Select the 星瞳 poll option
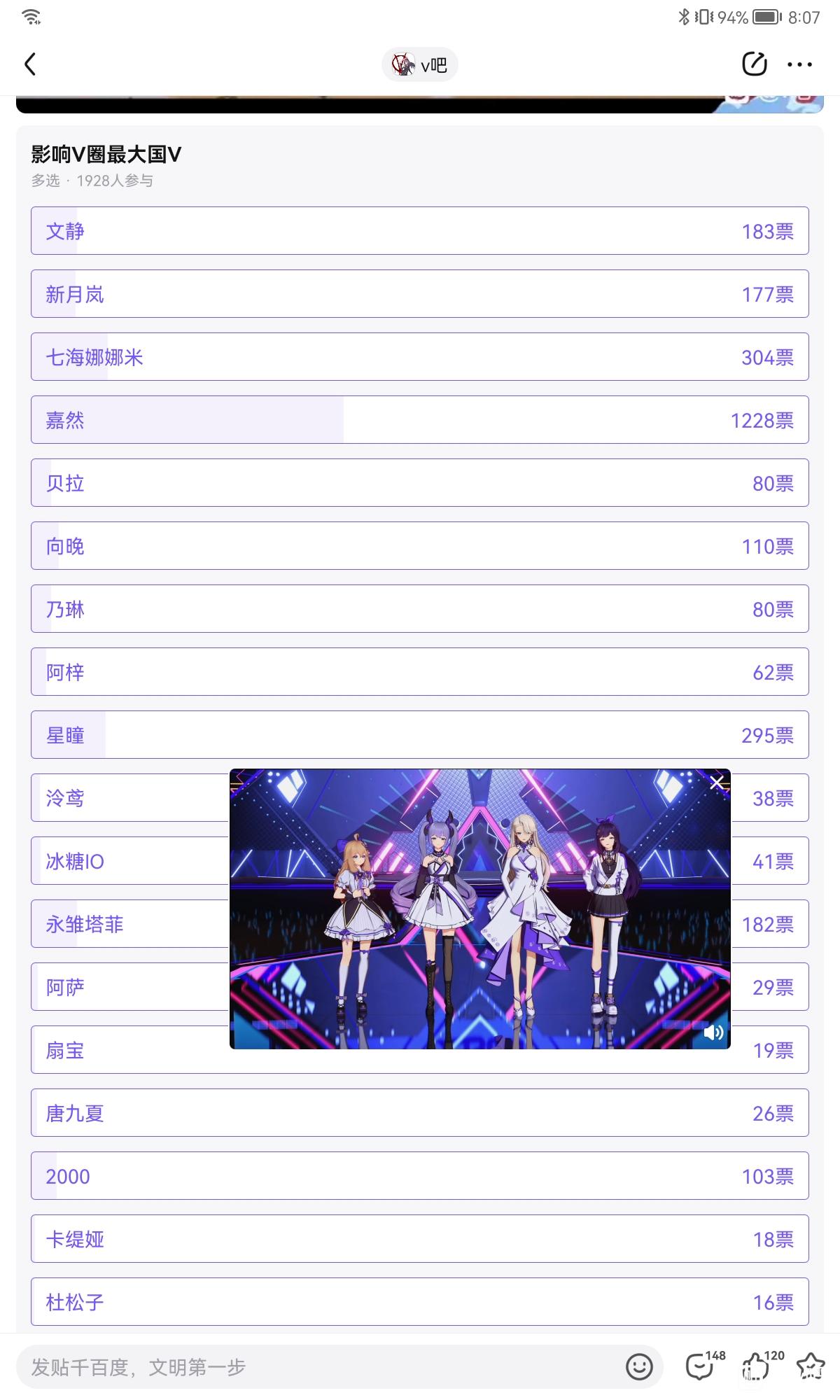Viewport: 840px width, 1400px height. tap(420, 735)
